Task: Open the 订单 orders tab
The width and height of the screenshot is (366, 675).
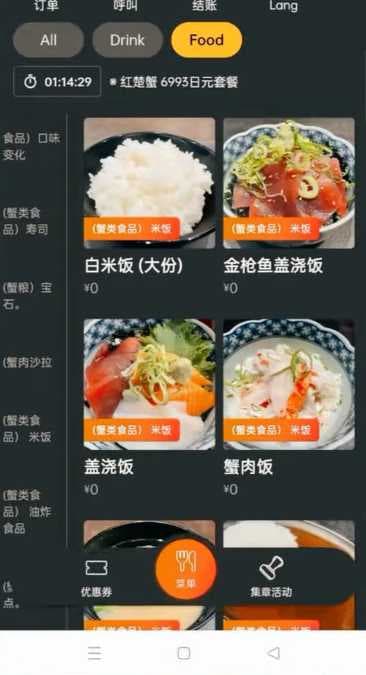Action: click(46, 6)
